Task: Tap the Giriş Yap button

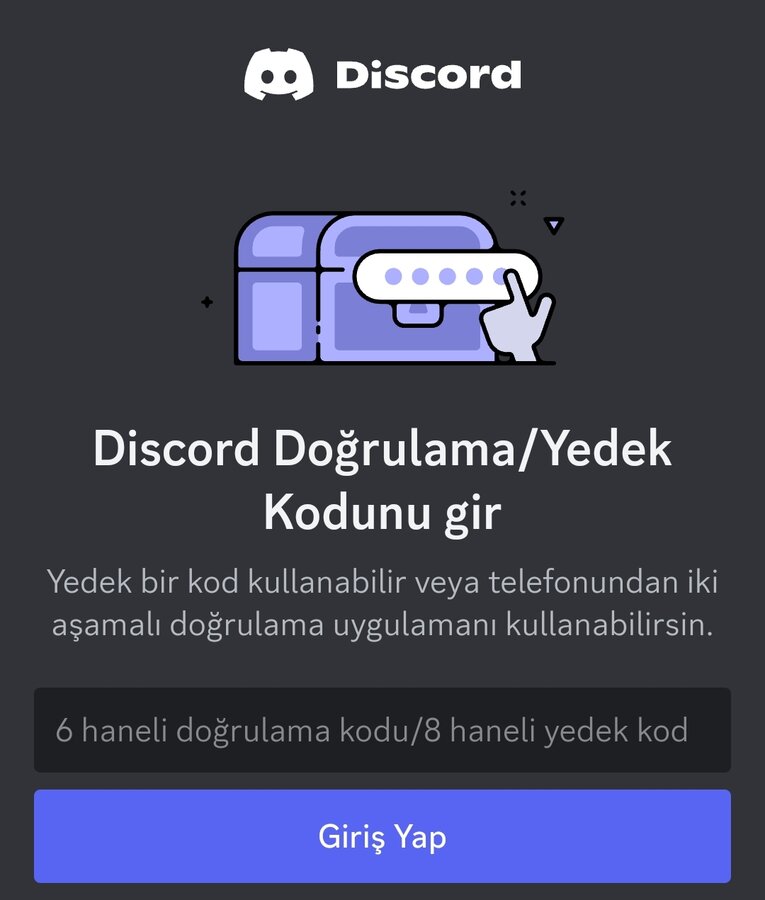Action: [382, 836]
